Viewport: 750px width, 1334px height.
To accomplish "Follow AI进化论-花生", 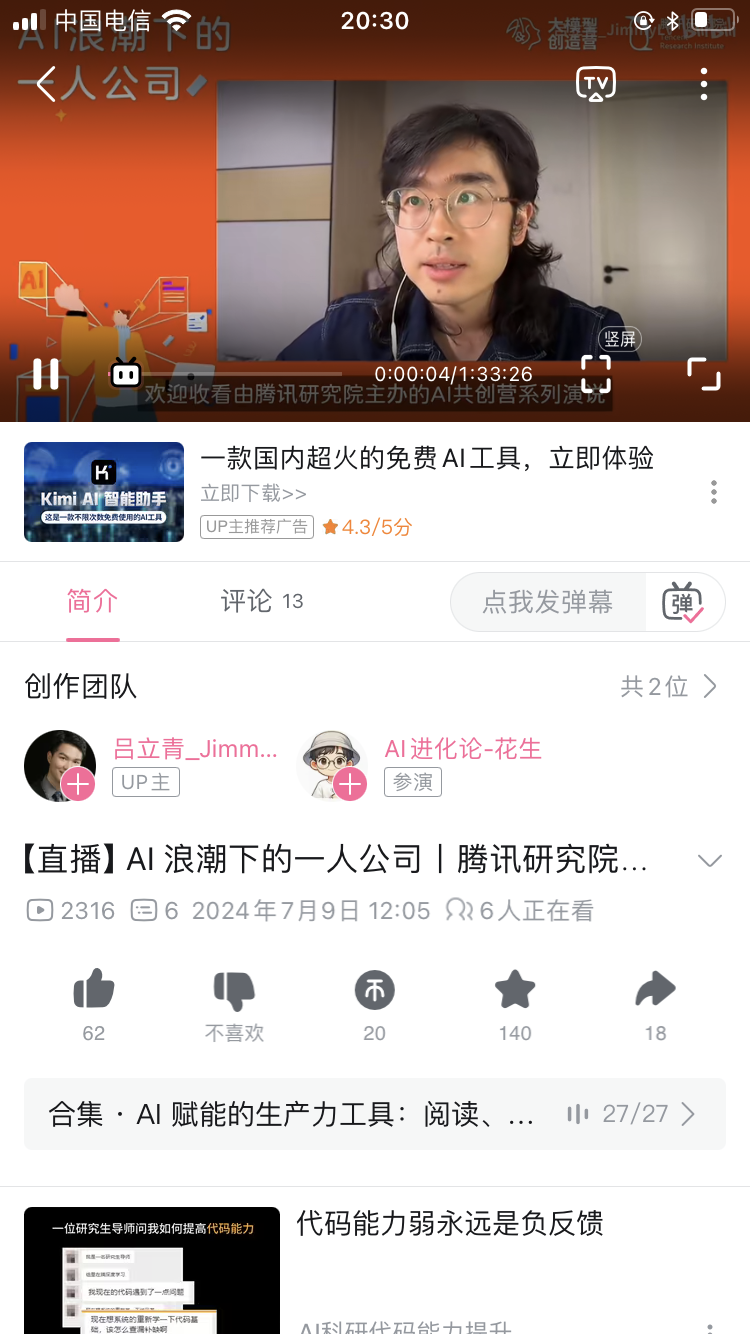I will coord(350,785).
